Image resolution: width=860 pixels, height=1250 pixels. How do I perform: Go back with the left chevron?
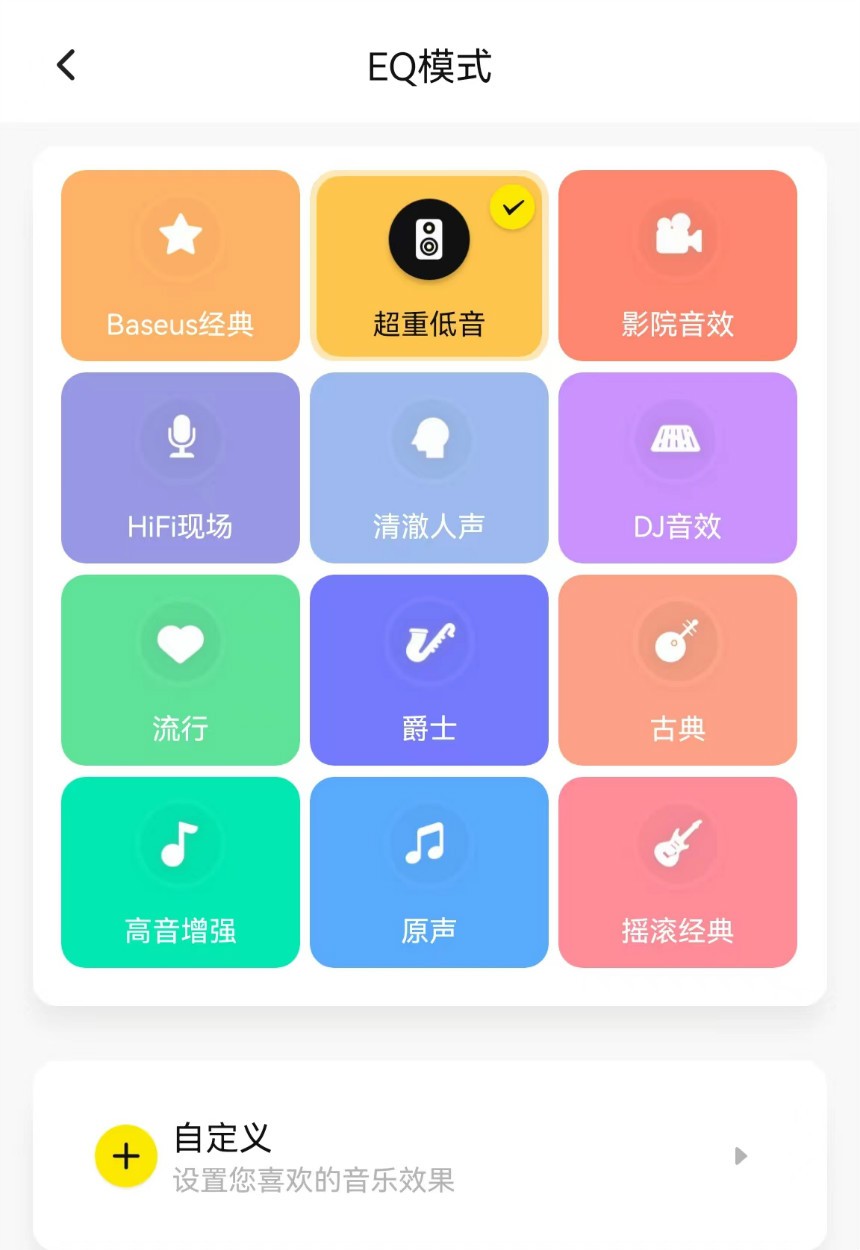coord(65,64)
